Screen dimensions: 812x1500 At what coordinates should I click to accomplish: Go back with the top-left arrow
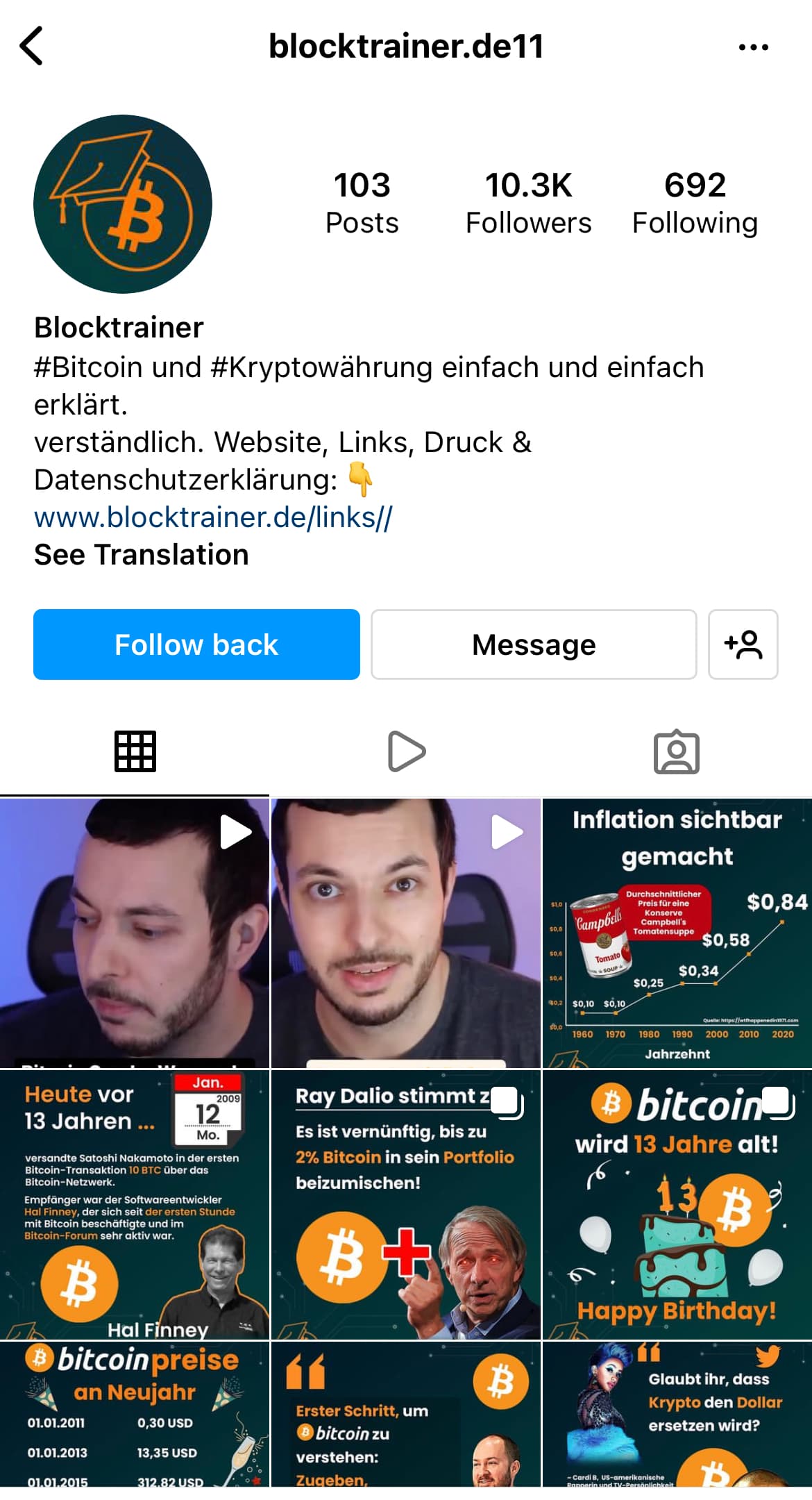31,46
